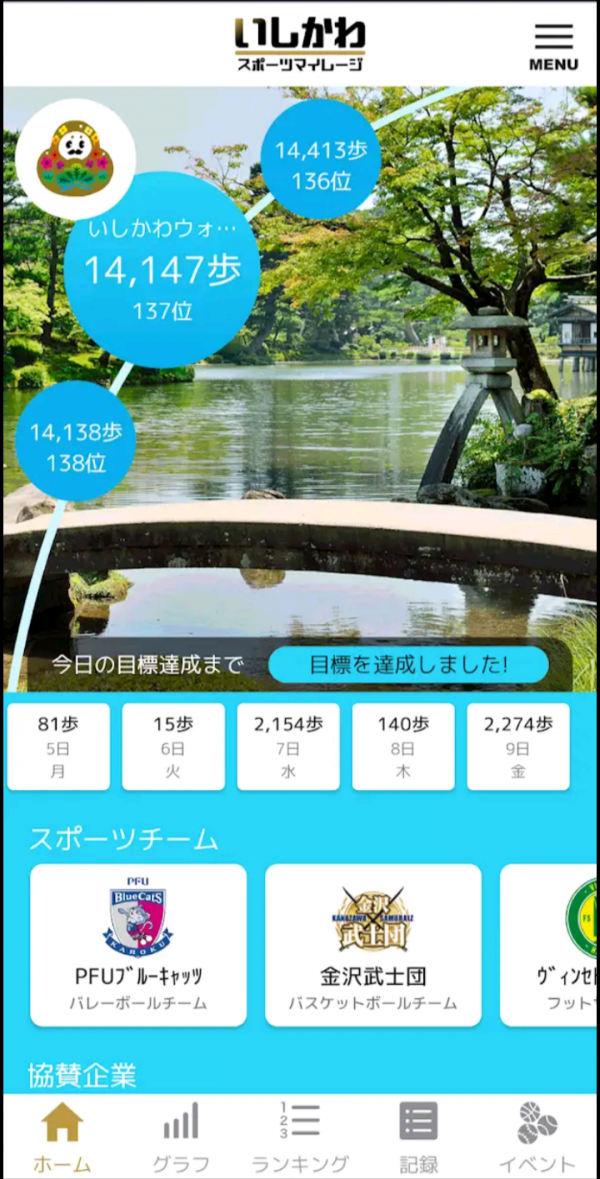View the Tuesday 15歩 day card
Screen dimensions: 600x1179
pos(173,747)
